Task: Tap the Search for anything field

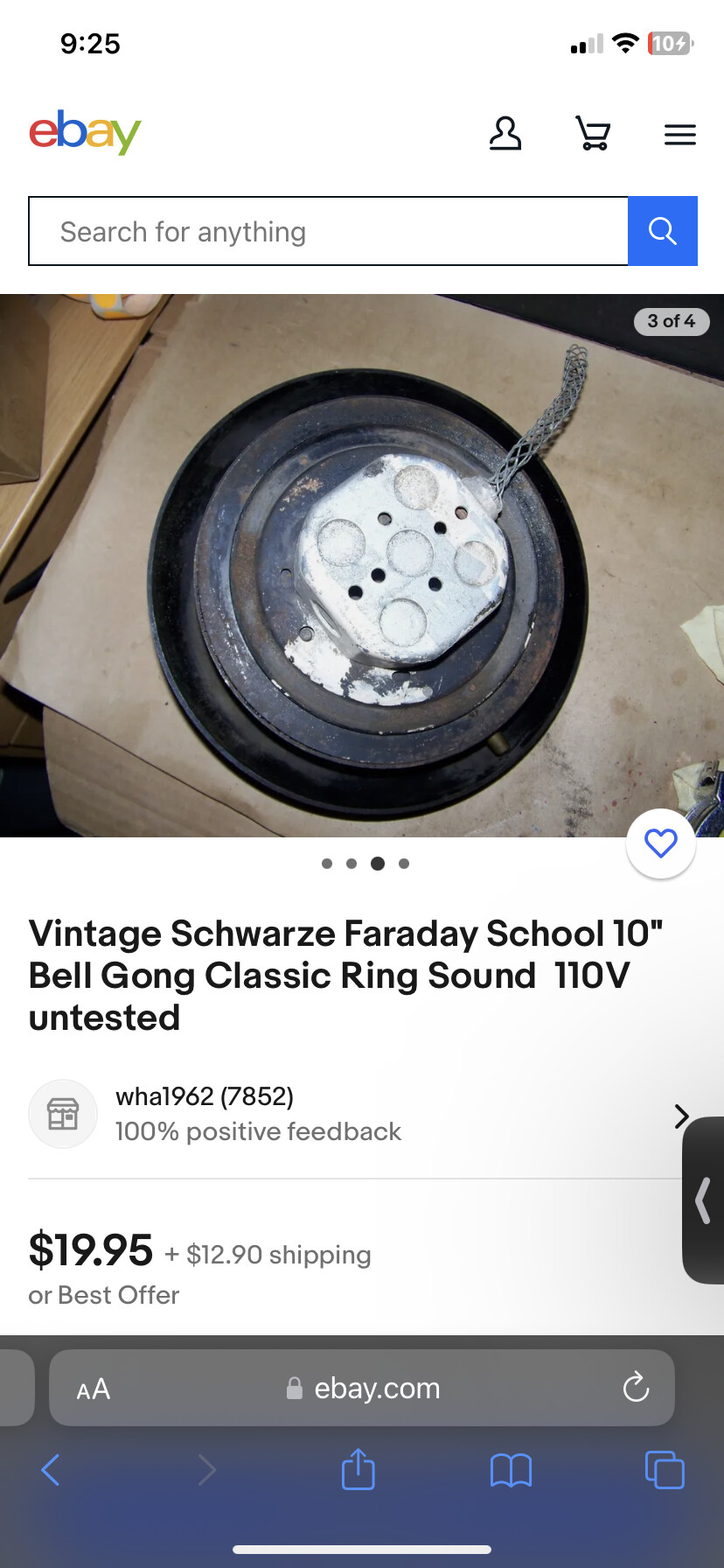Action: point(328,232)
